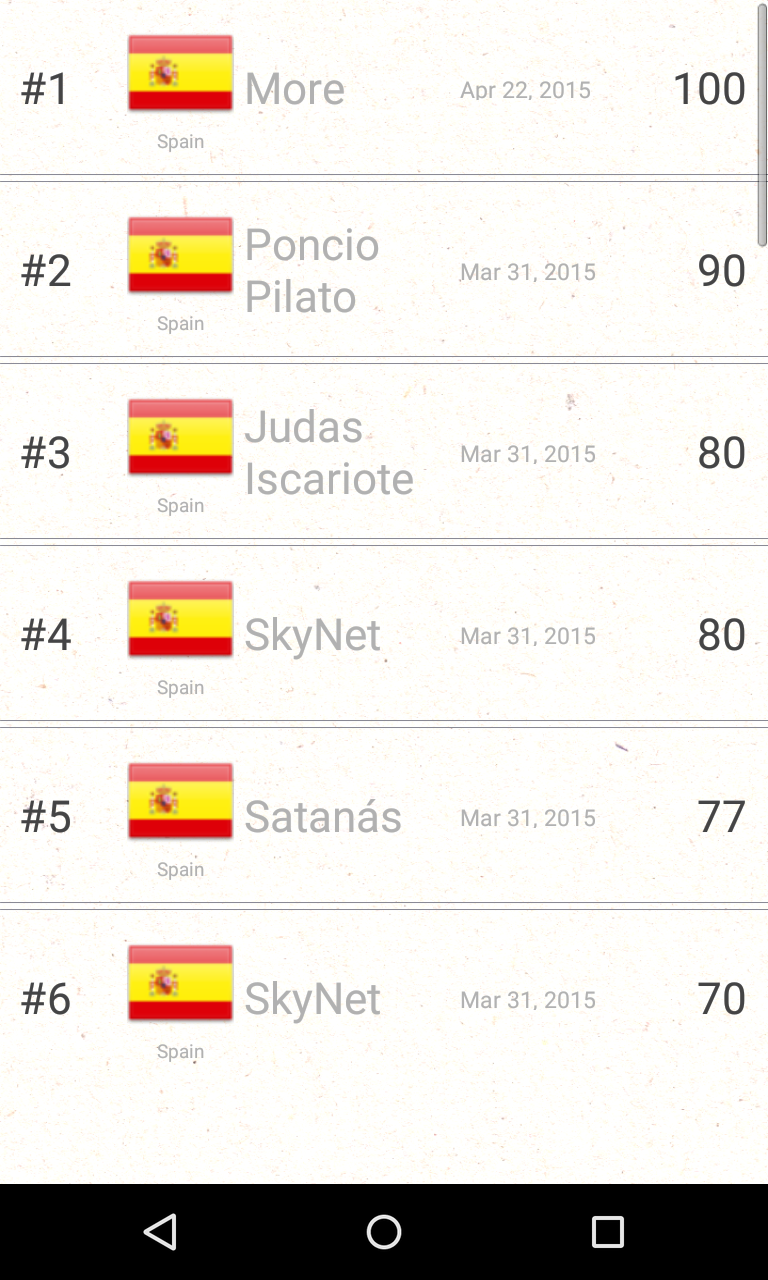Go back with the system back button
The image size is (768, 1280).
[160, 1232]
